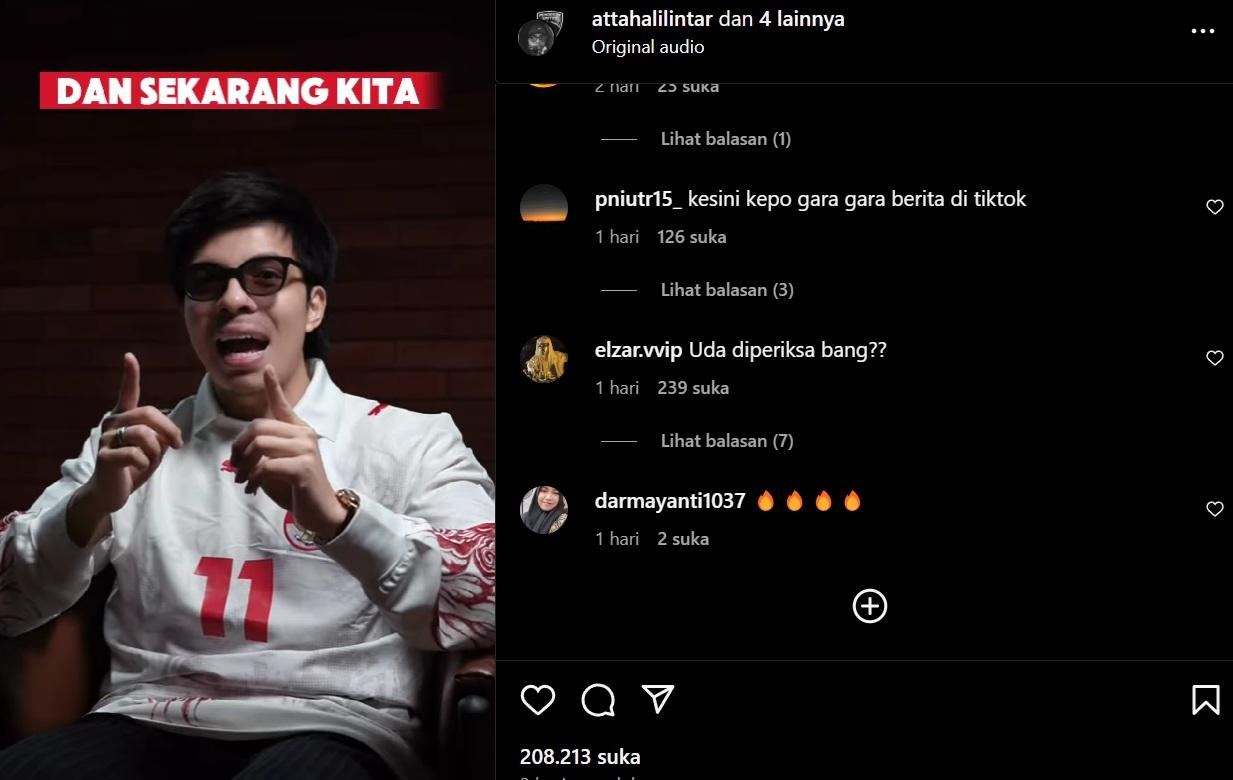Open pniutr15_'s profile from their comment
The image size is (1233, 780).
point(638,199)
